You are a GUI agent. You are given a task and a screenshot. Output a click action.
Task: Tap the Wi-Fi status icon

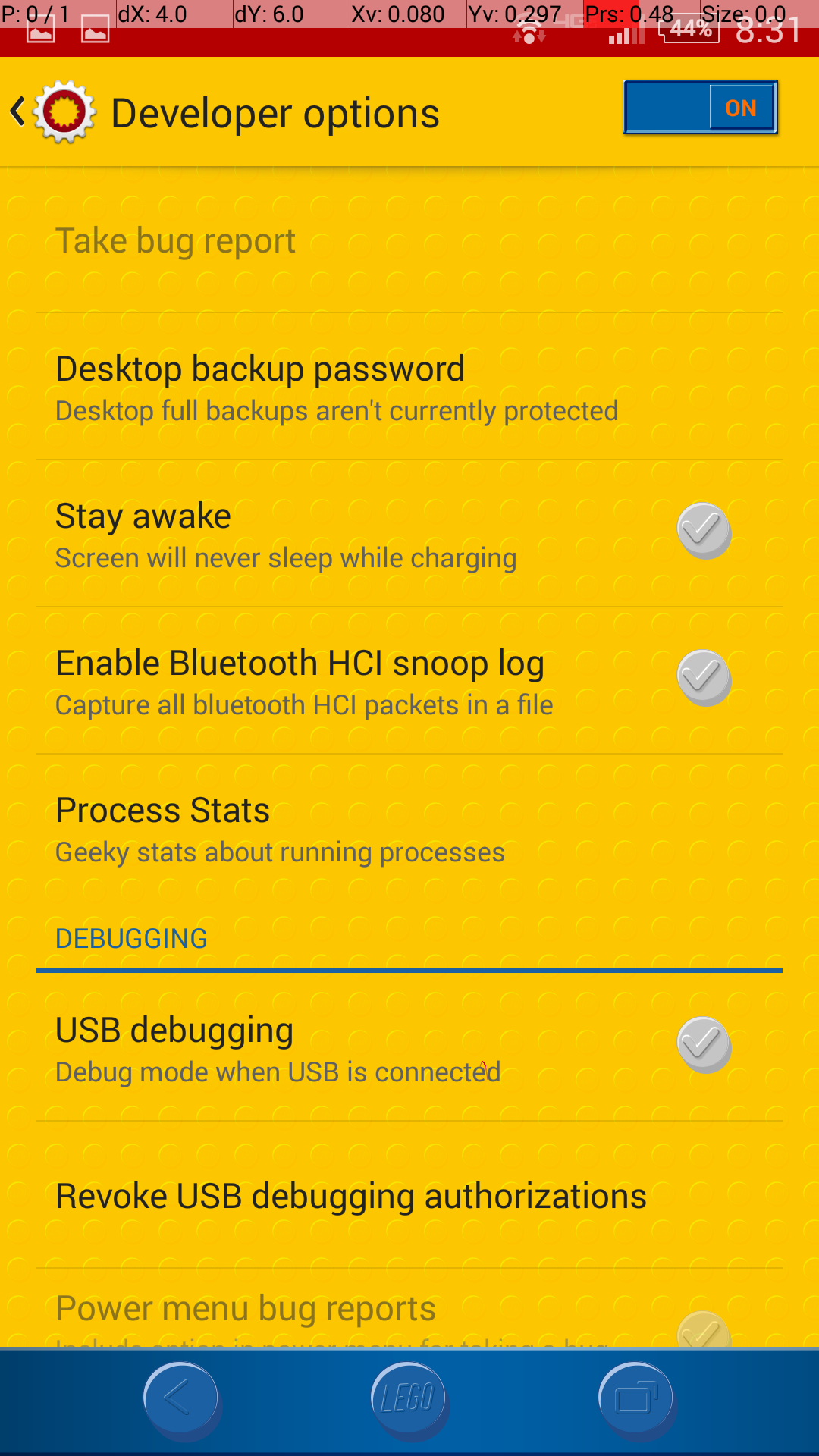(x=529, y=33)
